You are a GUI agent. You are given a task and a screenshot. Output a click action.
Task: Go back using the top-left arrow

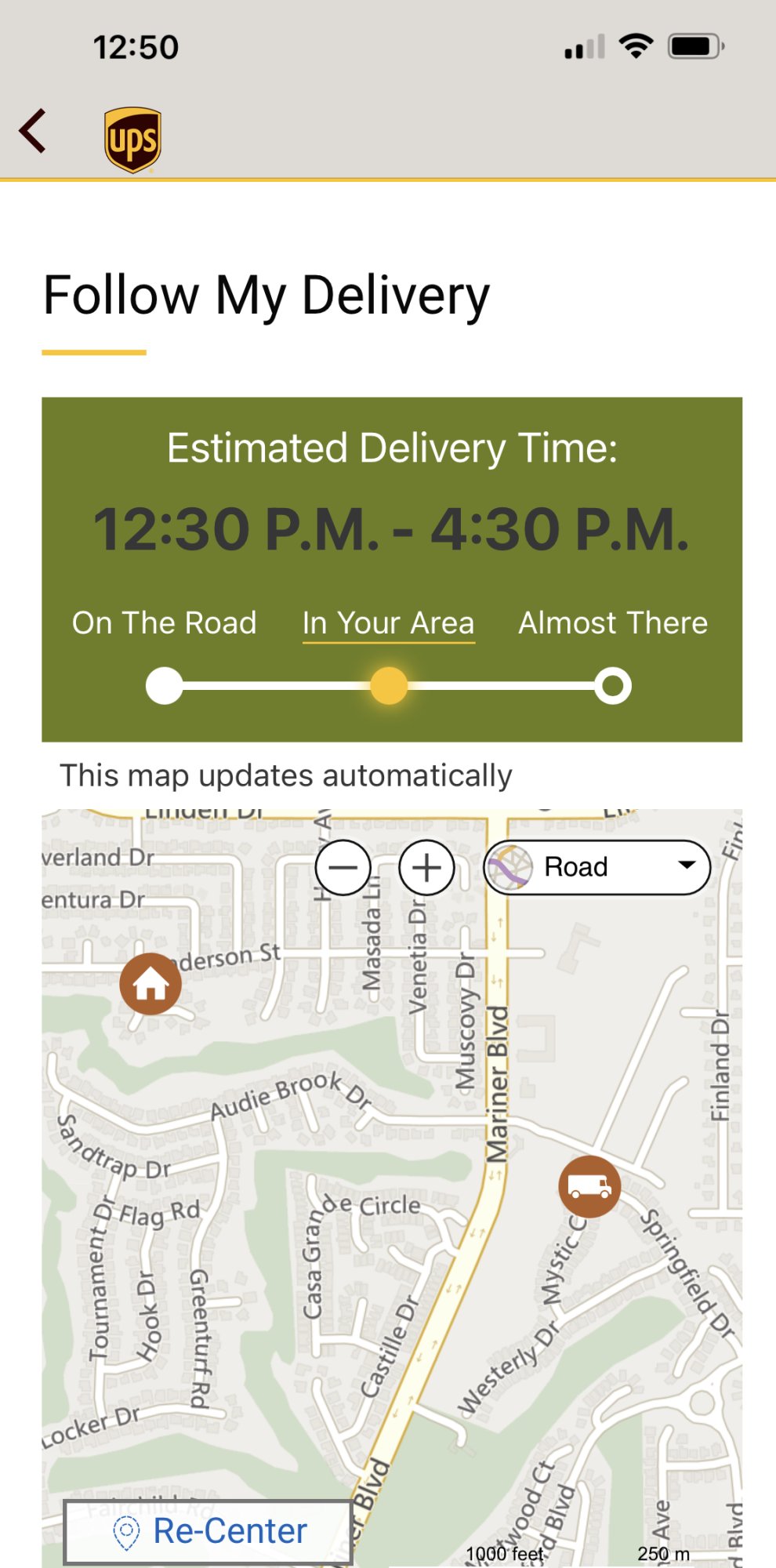pos(33,130)
